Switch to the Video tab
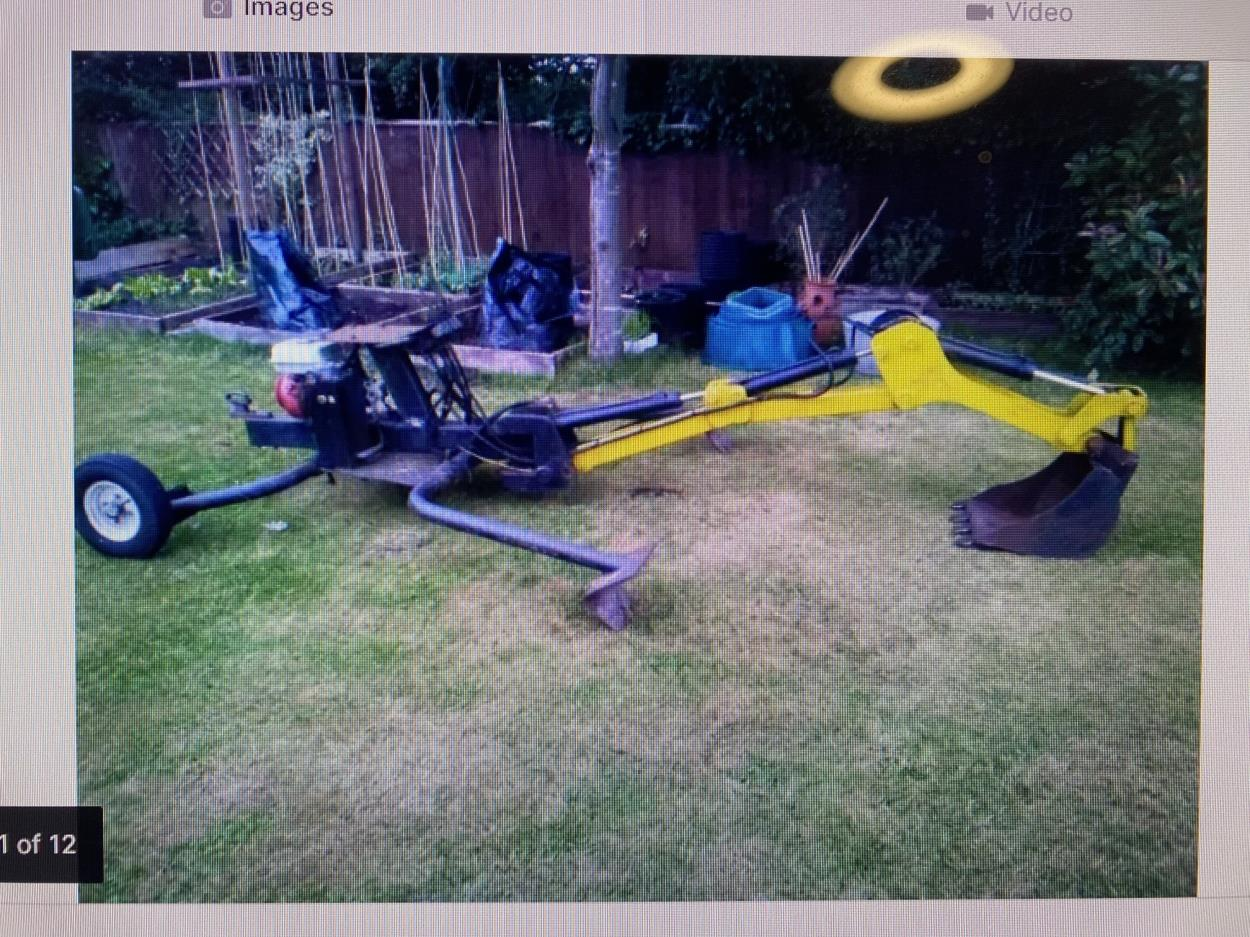1250x937 pixels. [1020, 13]
